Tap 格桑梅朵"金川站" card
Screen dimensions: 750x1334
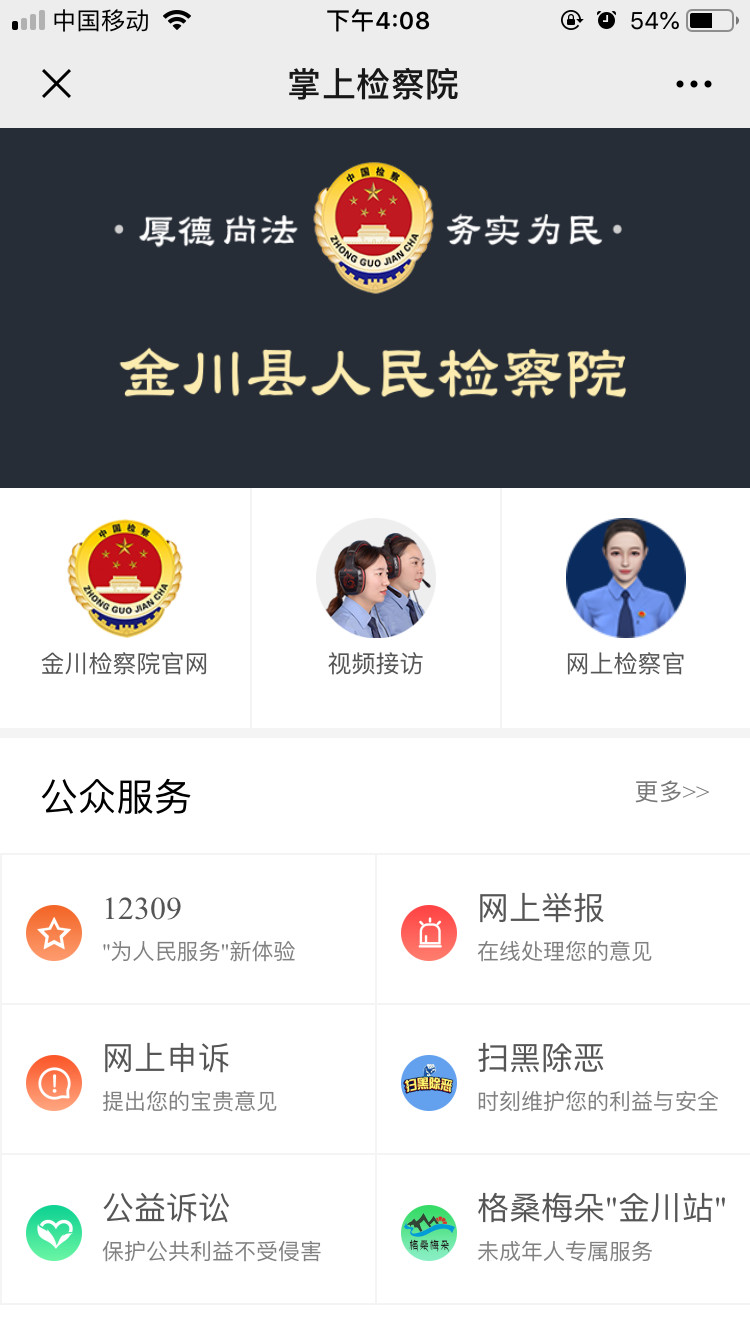563,1230
